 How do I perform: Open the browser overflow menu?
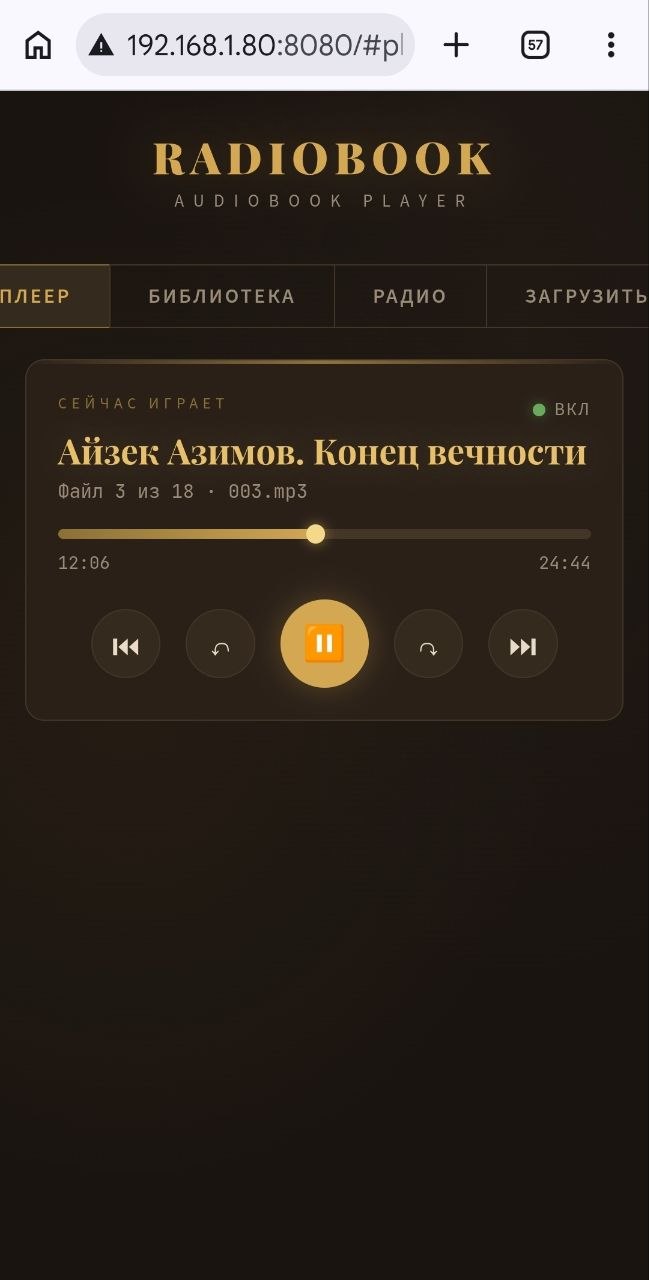click(610, 45)
